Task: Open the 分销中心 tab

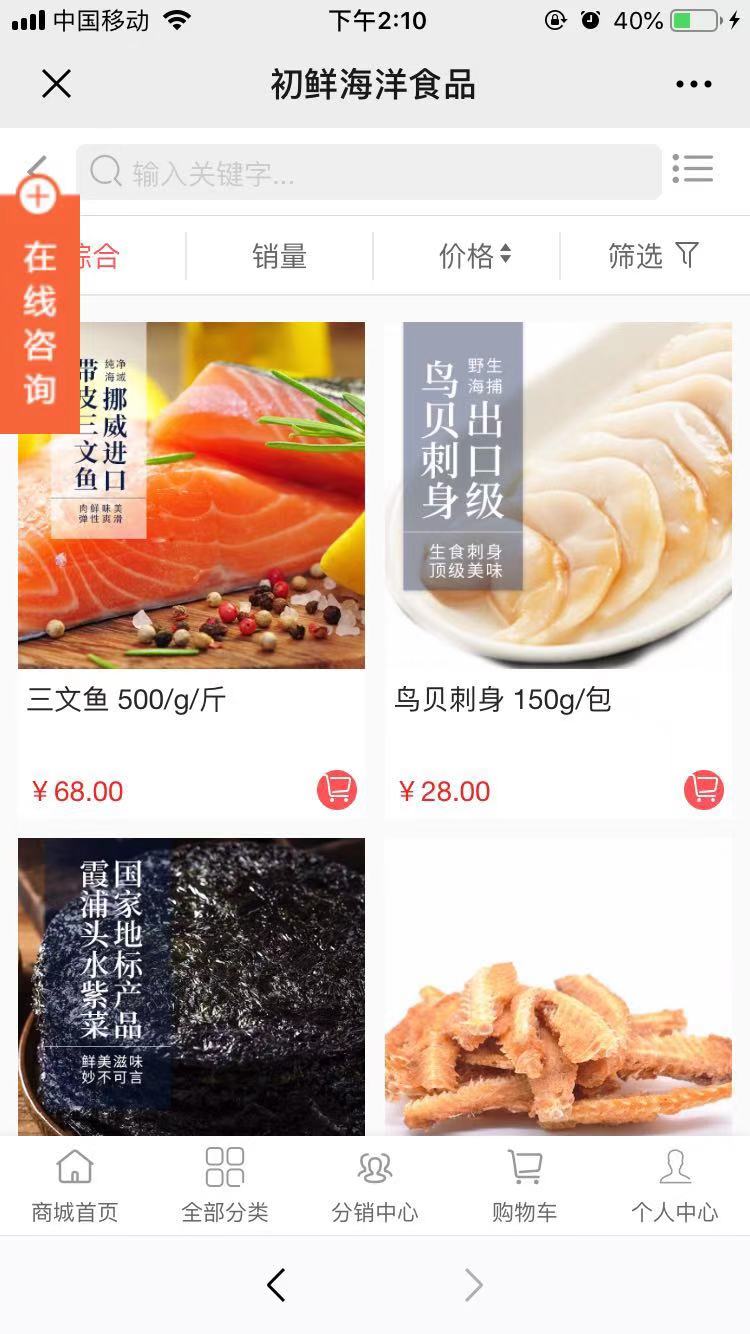Action: tap(375, 1185)
